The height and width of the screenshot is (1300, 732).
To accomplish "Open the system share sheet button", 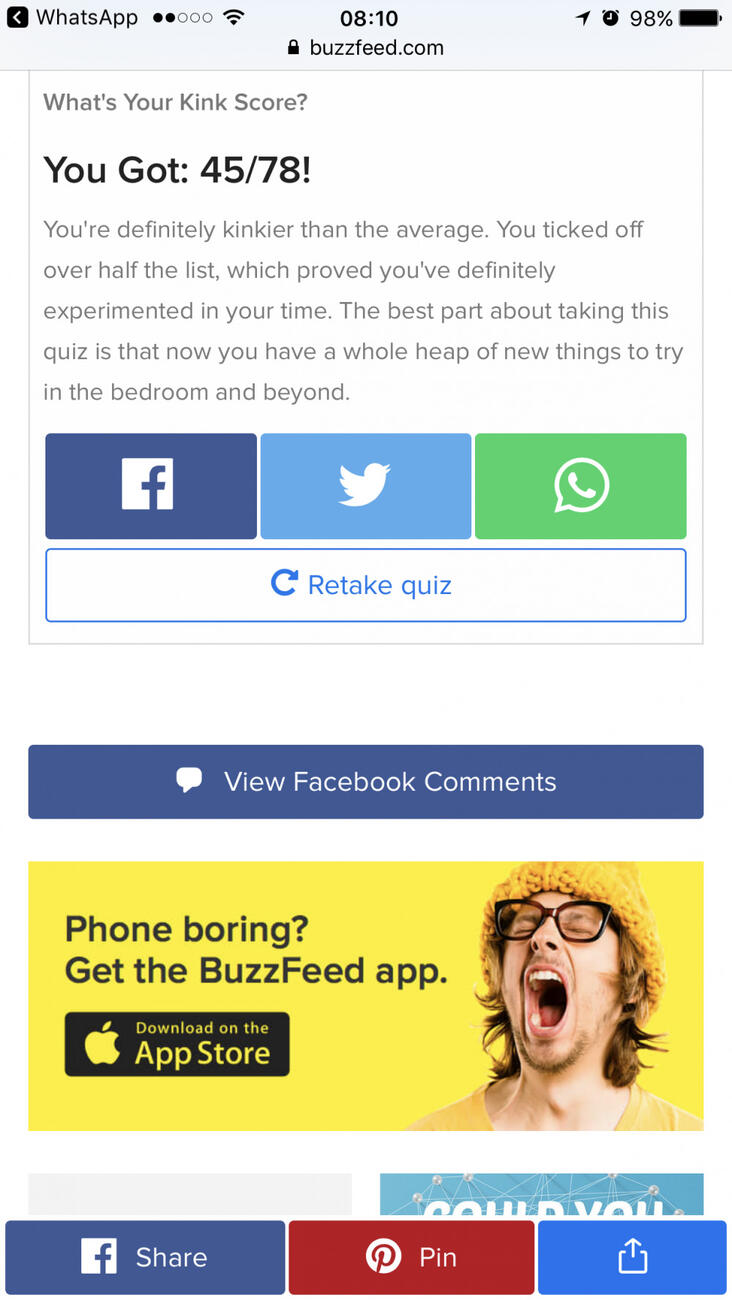I will [x=632, y=1257].
